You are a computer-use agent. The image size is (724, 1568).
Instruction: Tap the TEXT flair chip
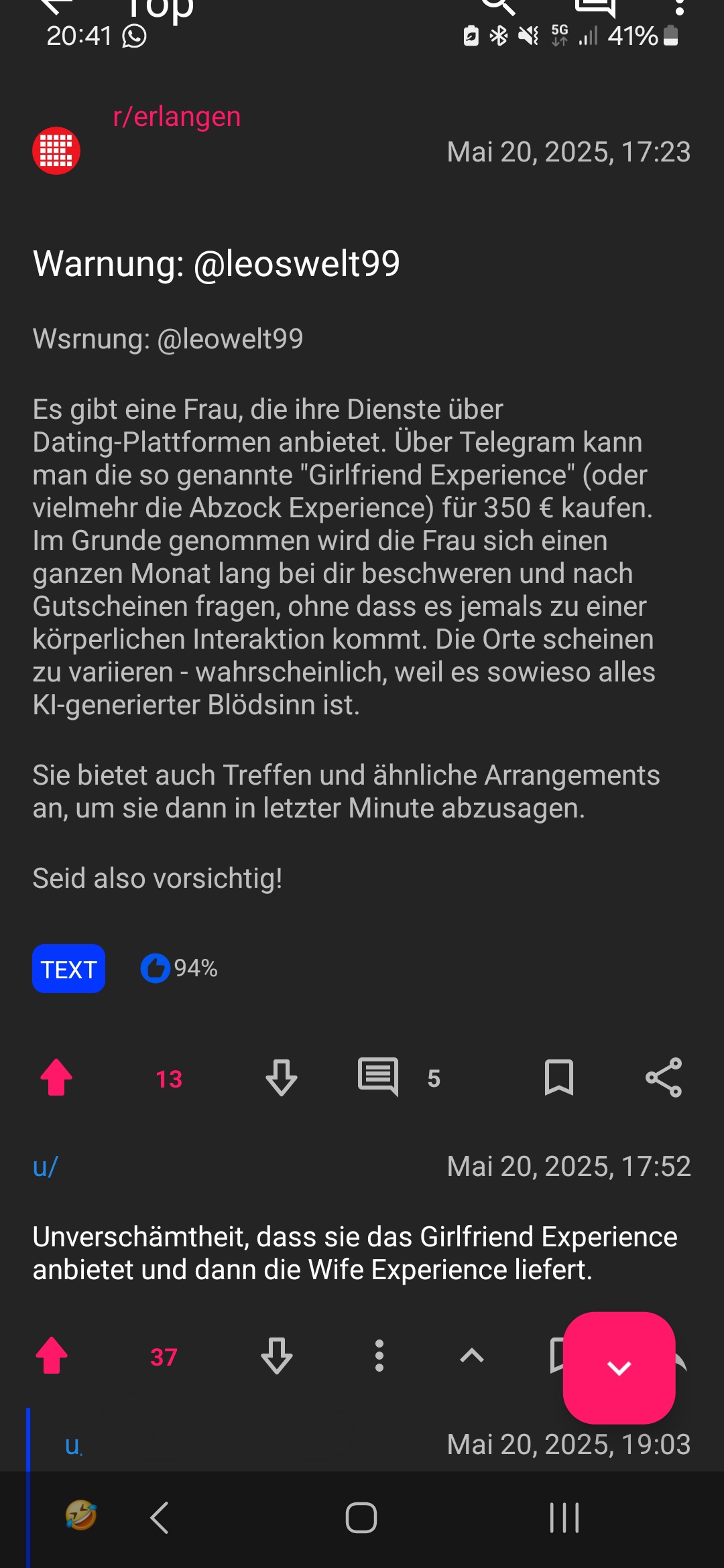click(x=68, y=969)
